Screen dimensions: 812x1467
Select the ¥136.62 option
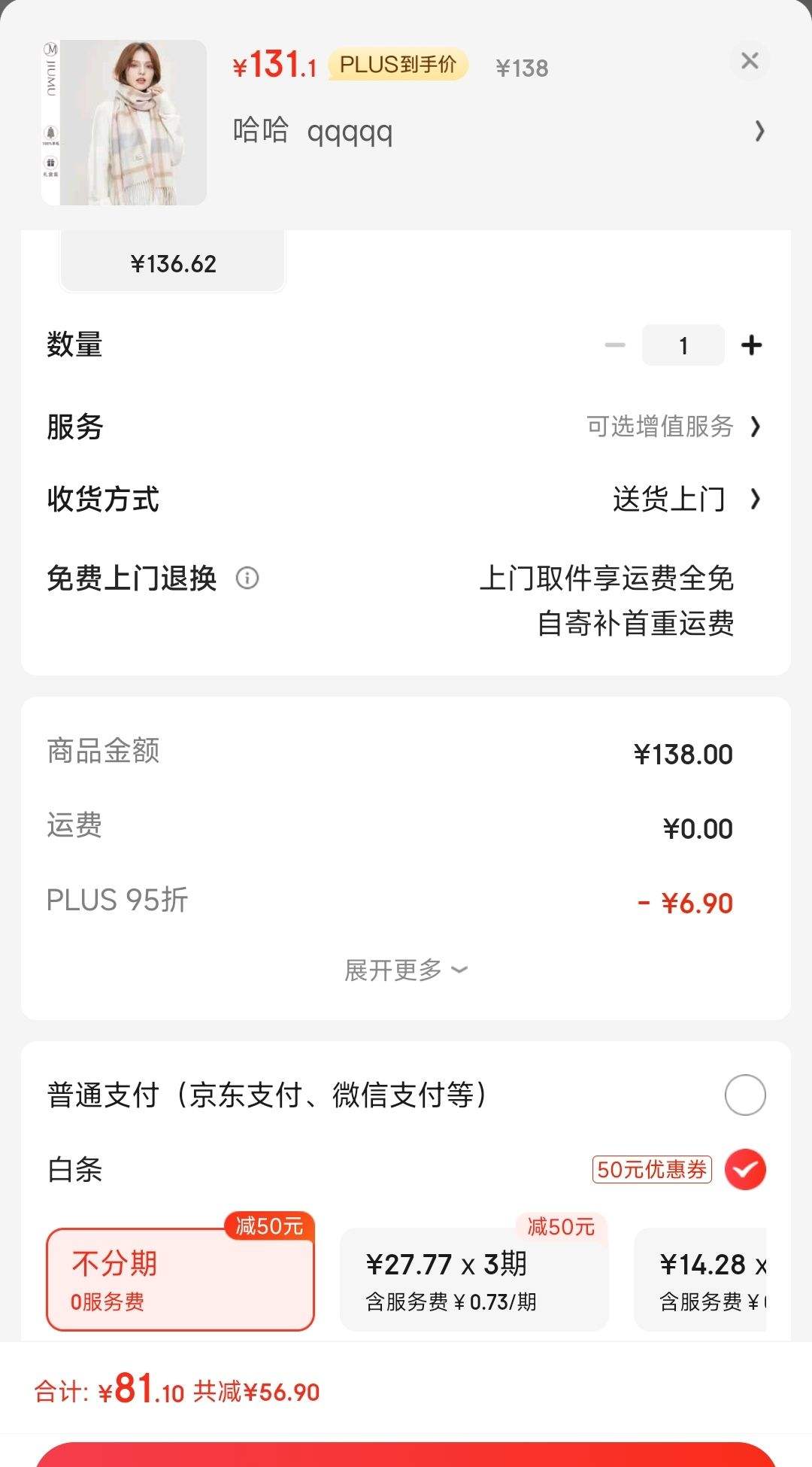pos(173,263)
